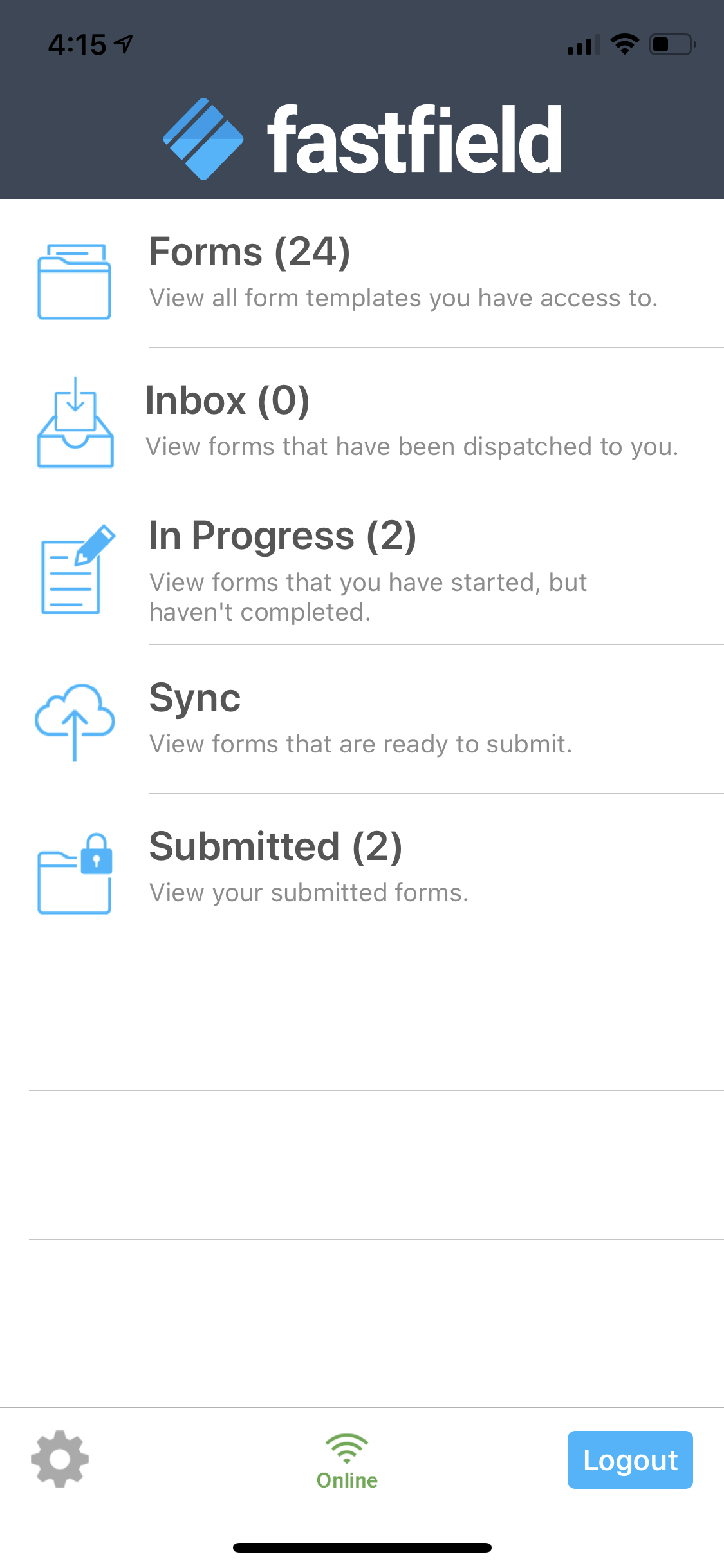The height and width of the screenshot is (1568, 724).
Task: Tap the home indicator bar
Action: point(362,1548)
